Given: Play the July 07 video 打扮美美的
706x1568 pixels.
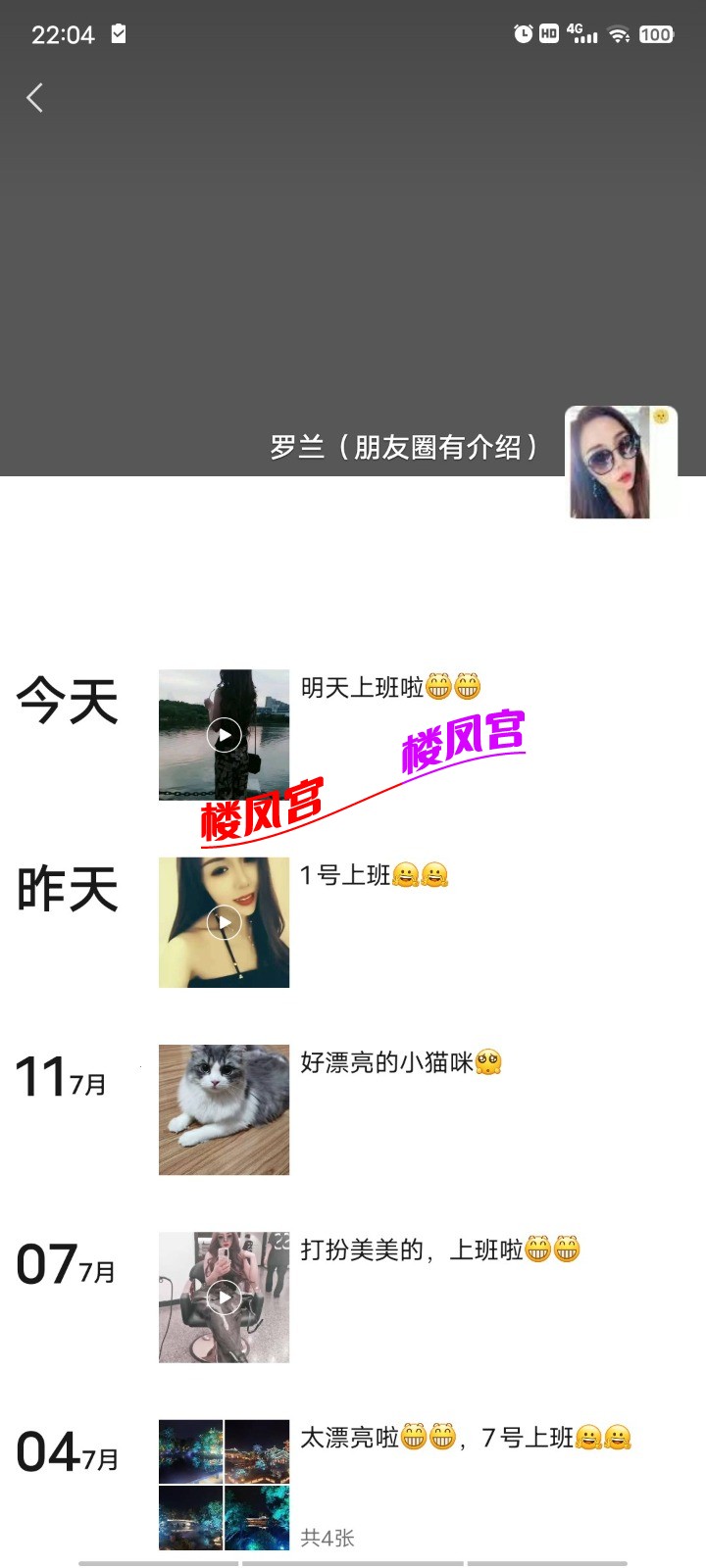Looking at the screenshot, I should point(224,1297).
